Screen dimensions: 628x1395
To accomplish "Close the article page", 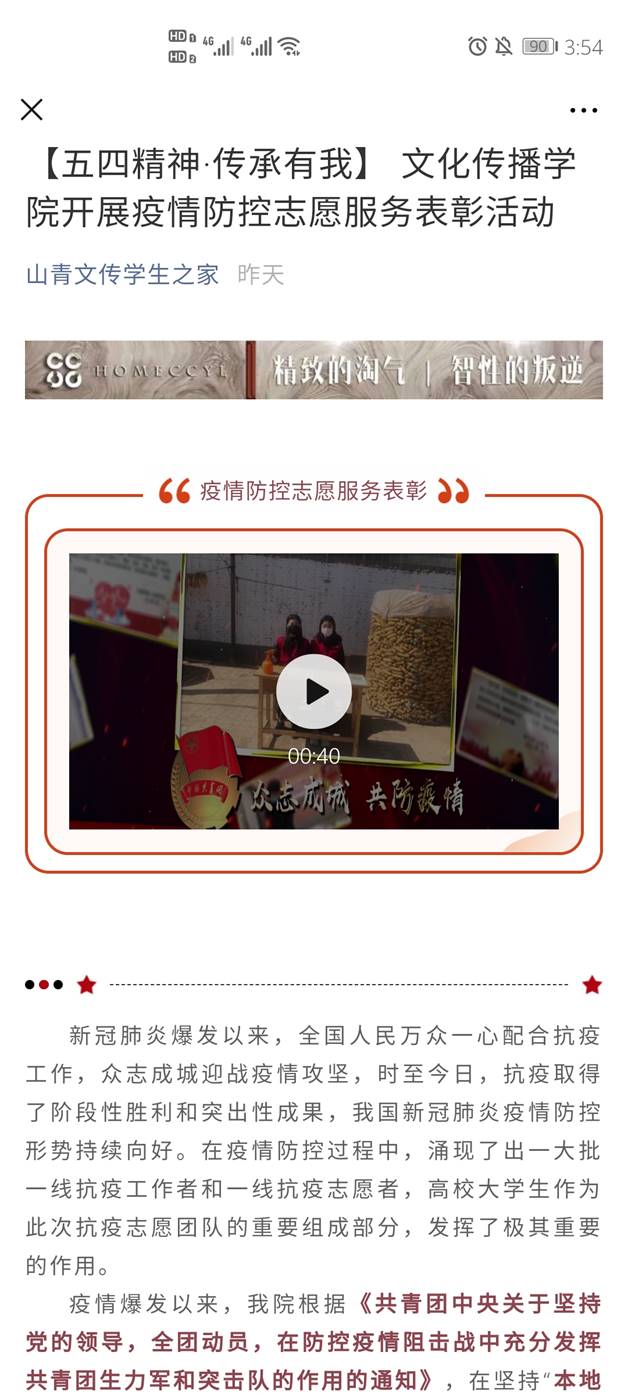I will [32, 110].
